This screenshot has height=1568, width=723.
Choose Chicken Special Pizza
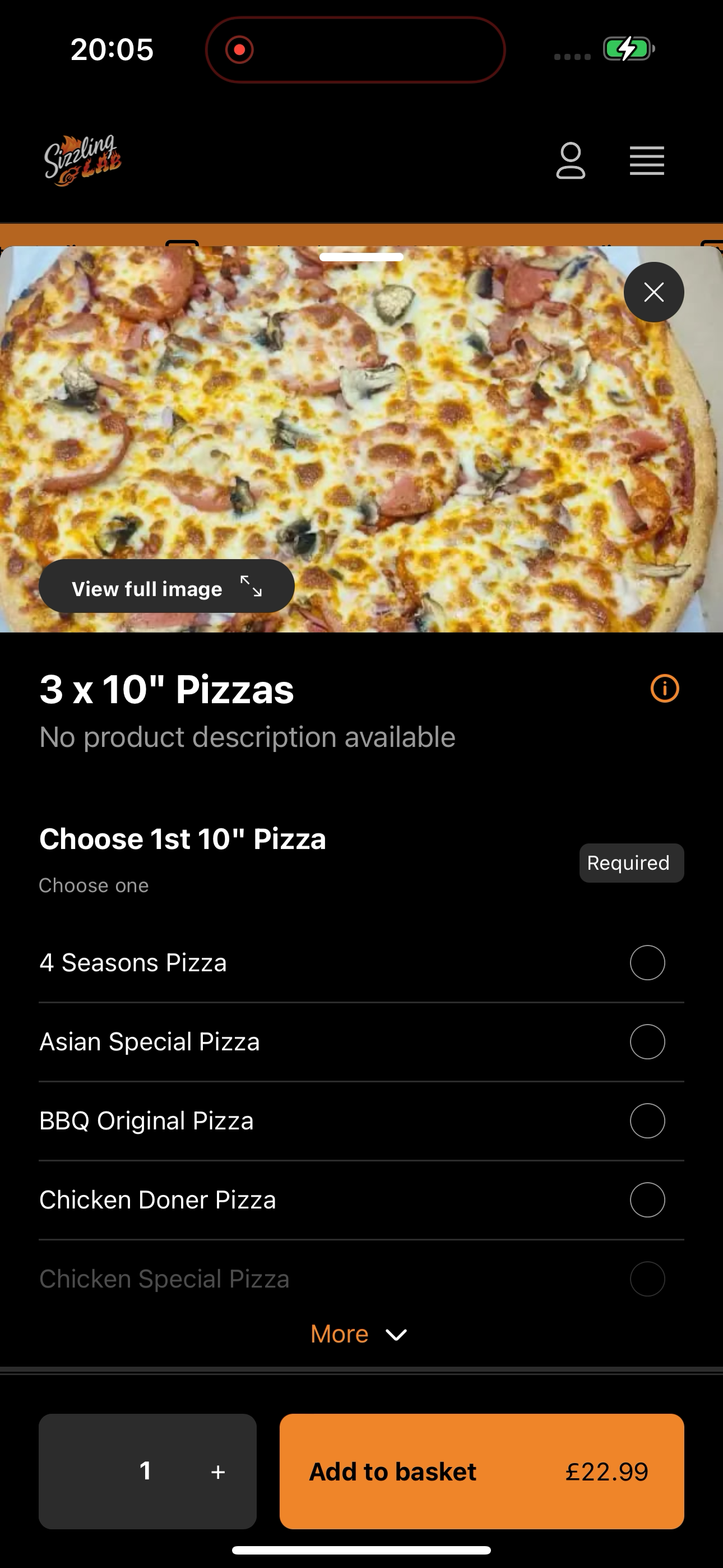(361, 1278)
